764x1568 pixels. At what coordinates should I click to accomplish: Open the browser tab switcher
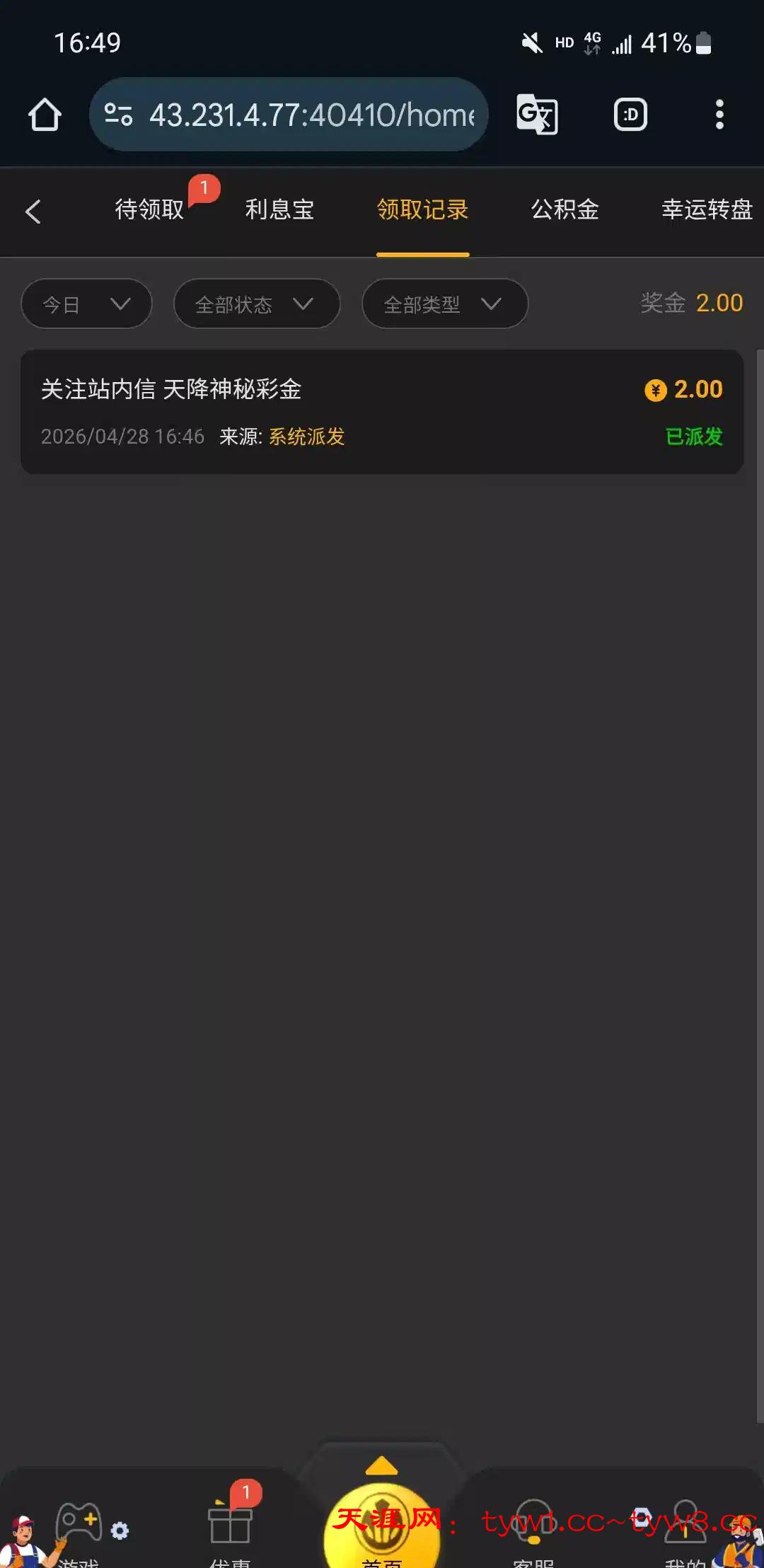630,115
